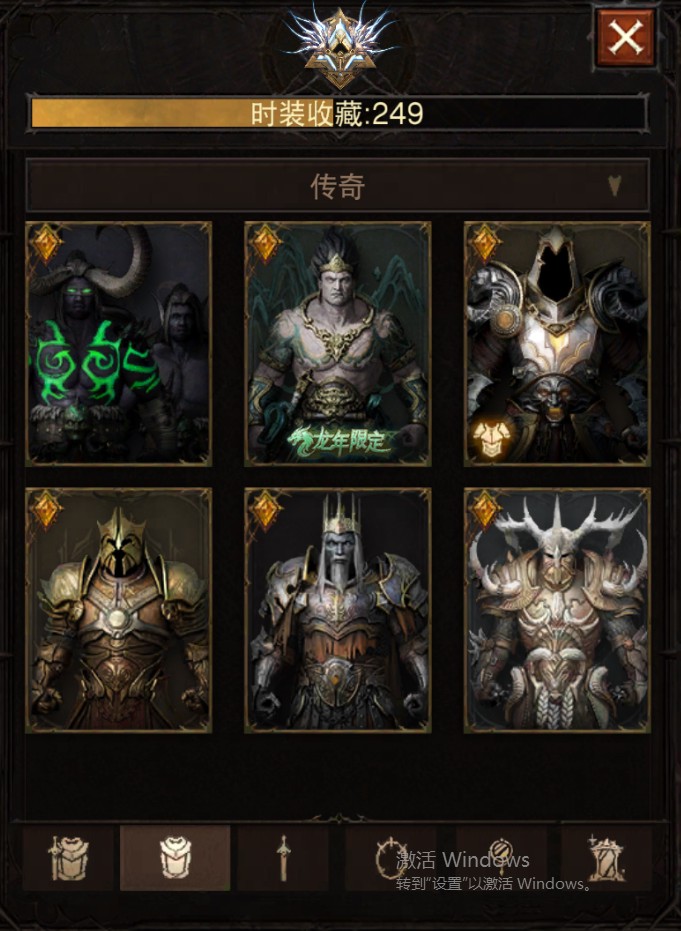The height and width of the screenshot is (931, 681).
Task: Switch to the chest armor tab
Action: click(175, 858)
